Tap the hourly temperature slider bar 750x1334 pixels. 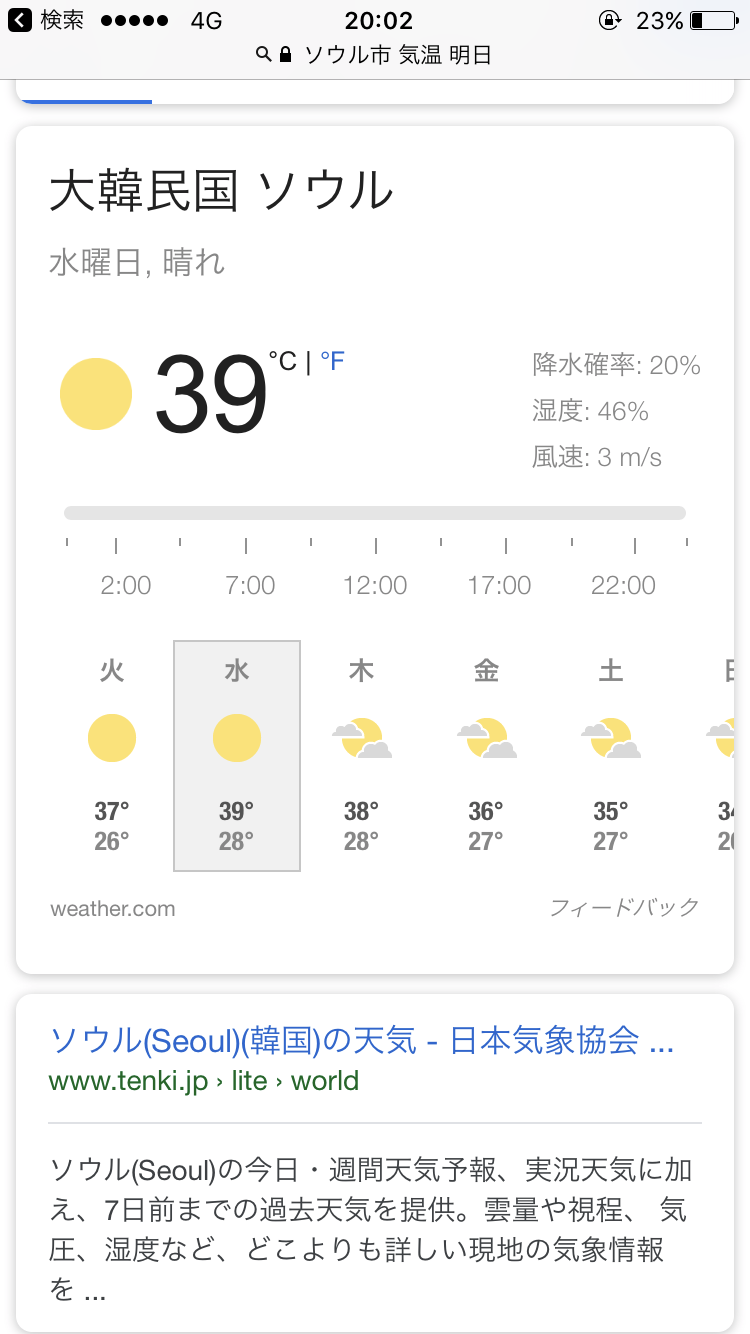375,513
